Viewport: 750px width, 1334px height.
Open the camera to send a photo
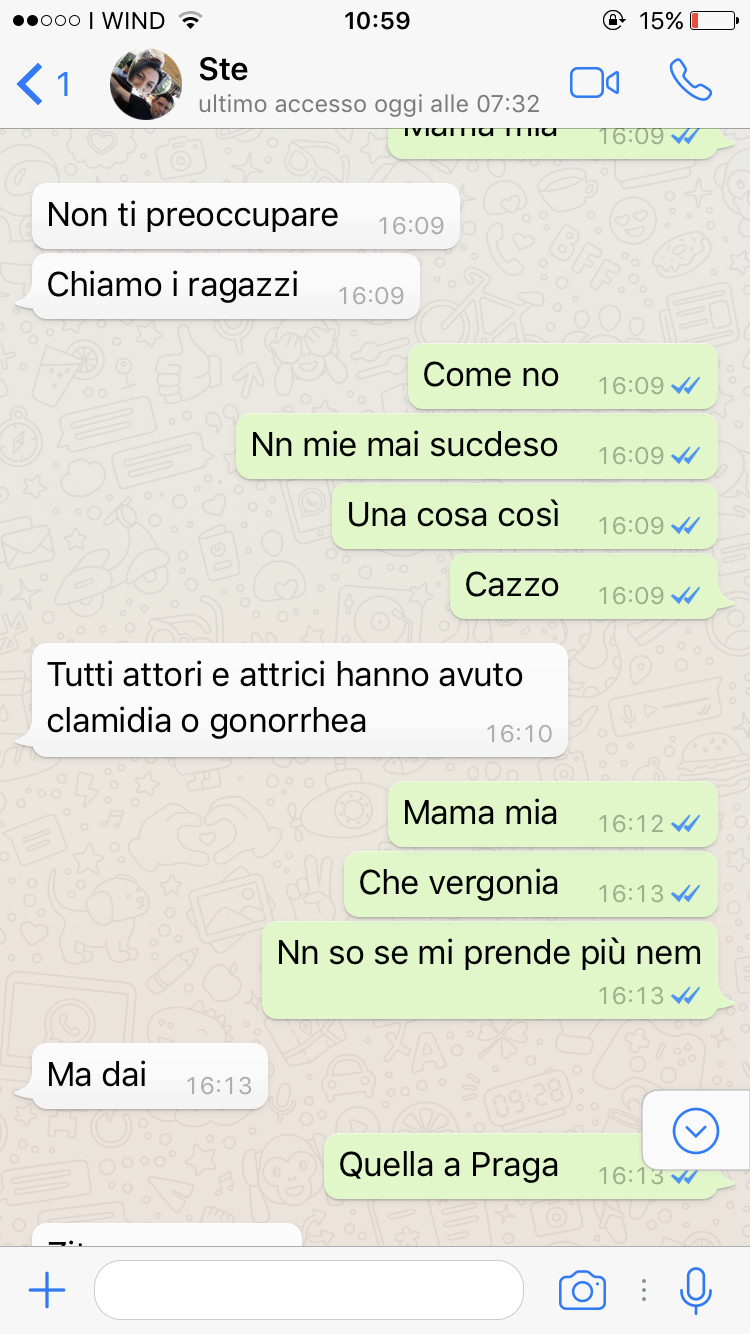pyautogui.click(x=582, y=1291)
